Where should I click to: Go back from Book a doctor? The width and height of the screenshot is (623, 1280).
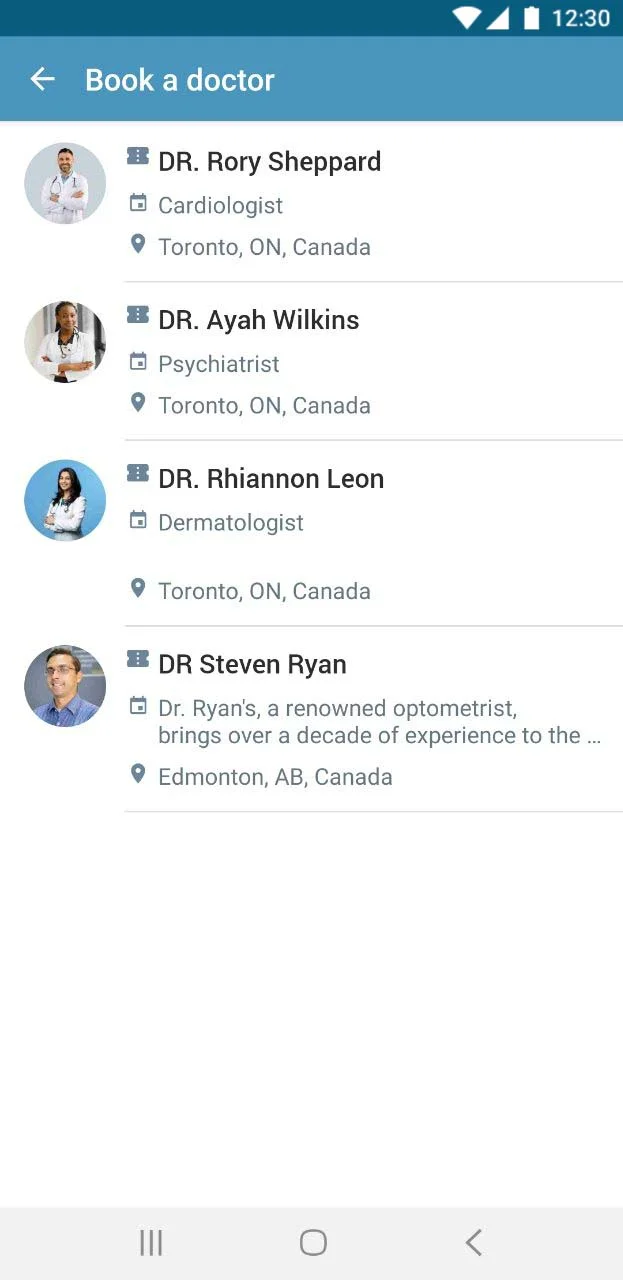(x=42, y=80)
